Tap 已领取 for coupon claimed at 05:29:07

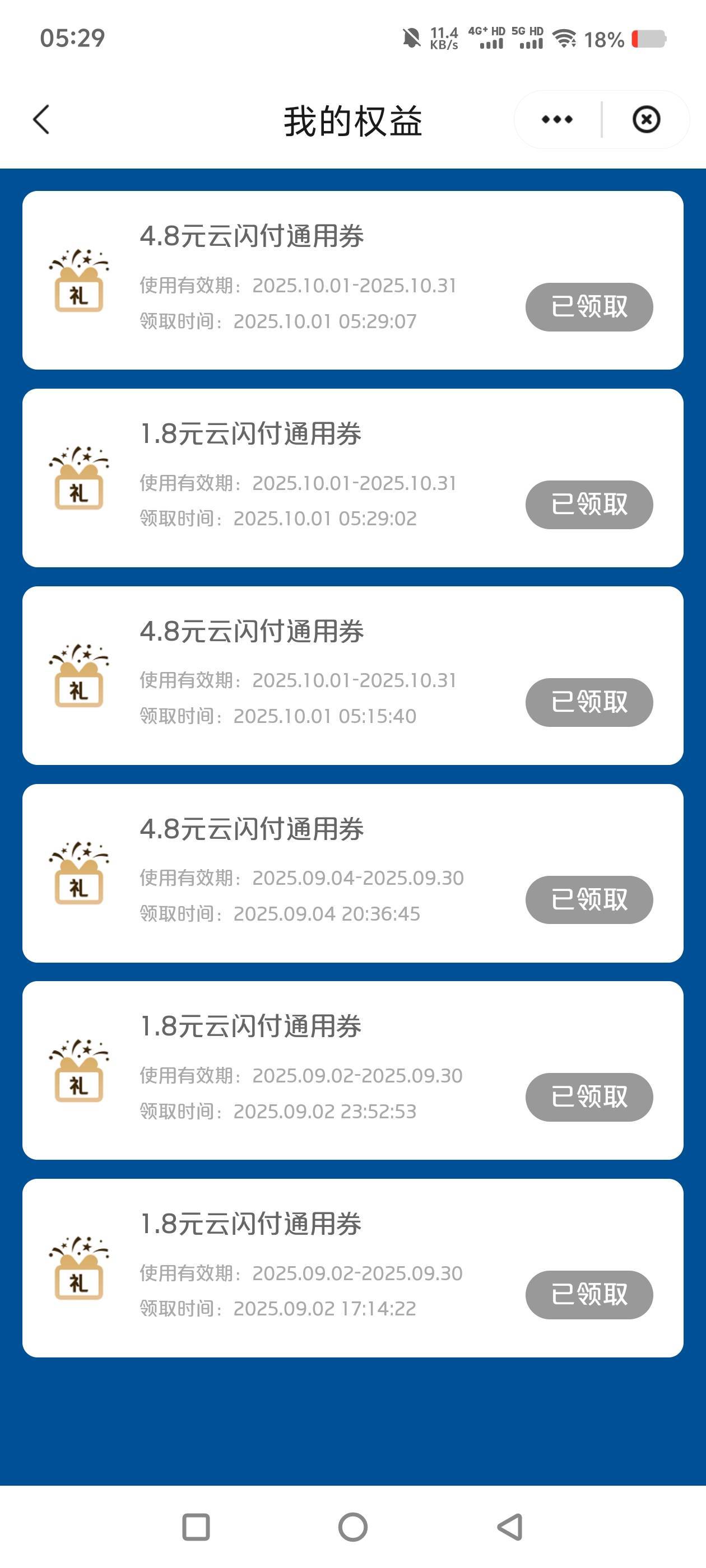(588, 307)
